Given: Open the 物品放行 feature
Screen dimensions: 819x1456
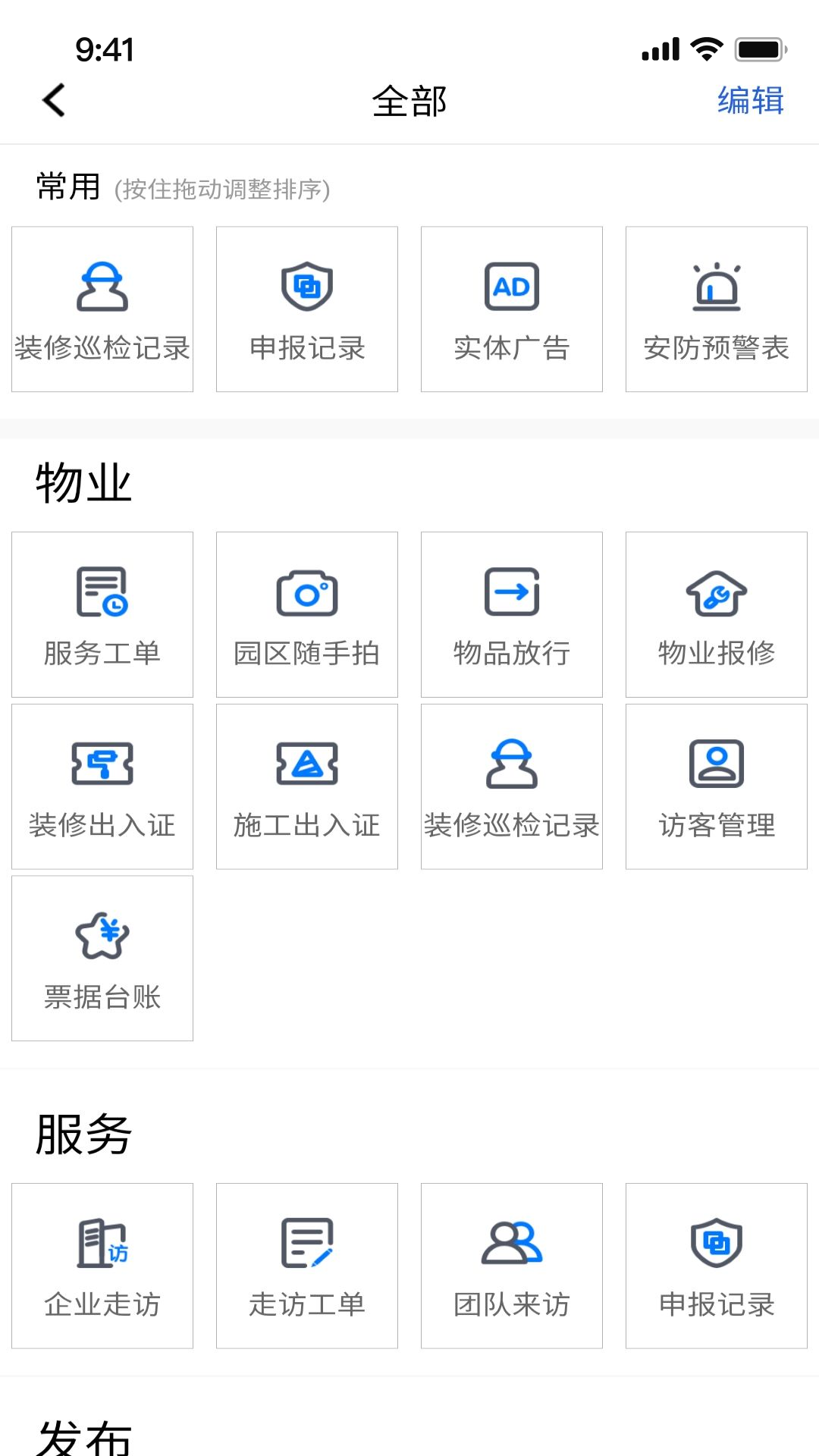Looking at the screenshot, I should (512, 614).
